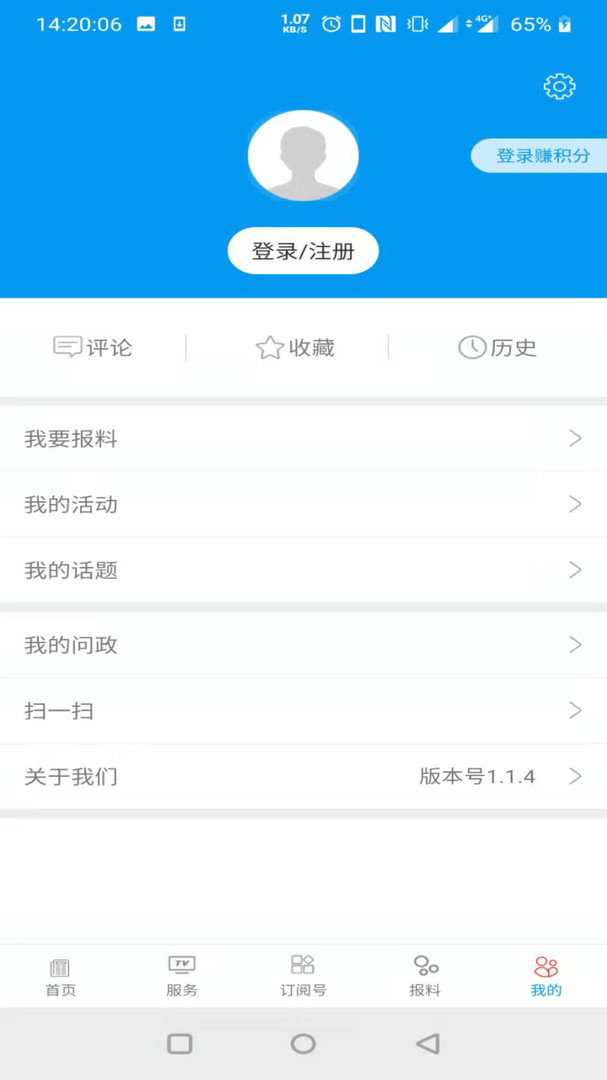Open 我的话题 row
Viewport: 607px width, 1080px height.
pyautogui.click(x=303, y=570)
